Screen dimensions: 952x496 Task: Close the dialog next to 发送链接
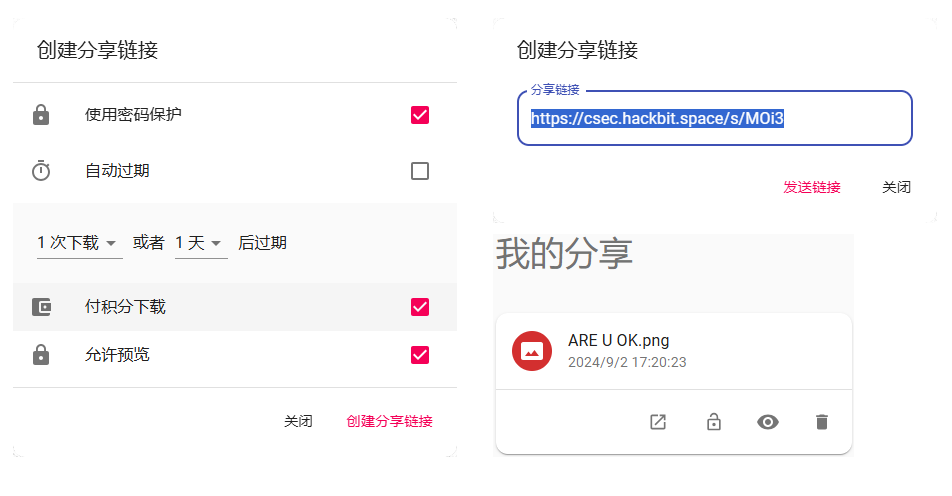[896, 187]
